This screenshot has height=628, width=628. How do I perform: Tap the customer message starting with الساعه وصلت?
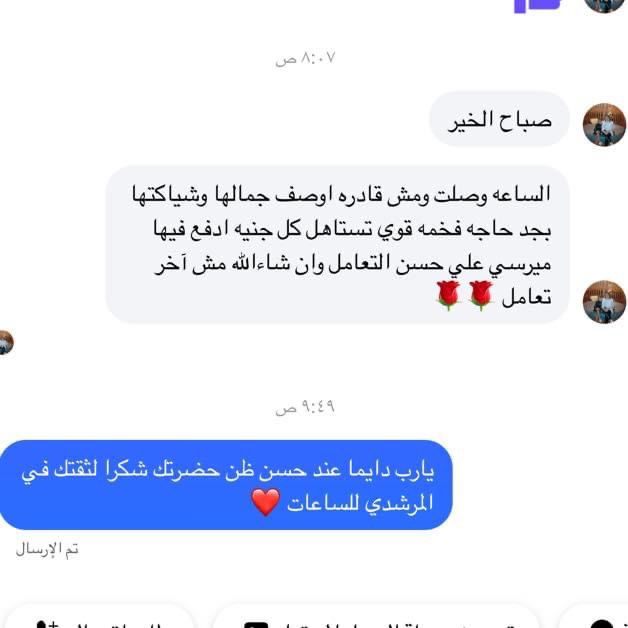[337, 245]
